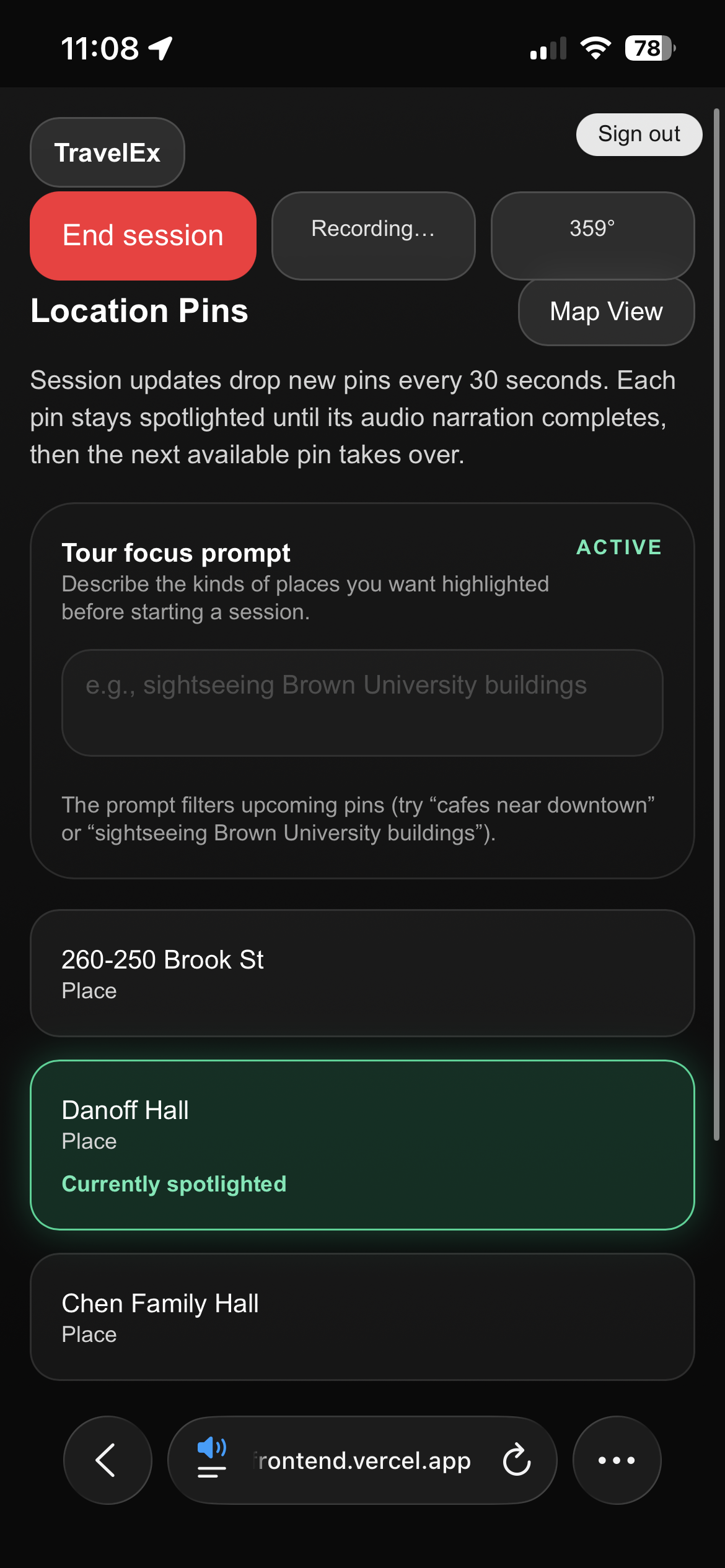This screenshot has height=1568, width=725.
Task: Tap the 359° heading button
Action: tap(592, 236)
